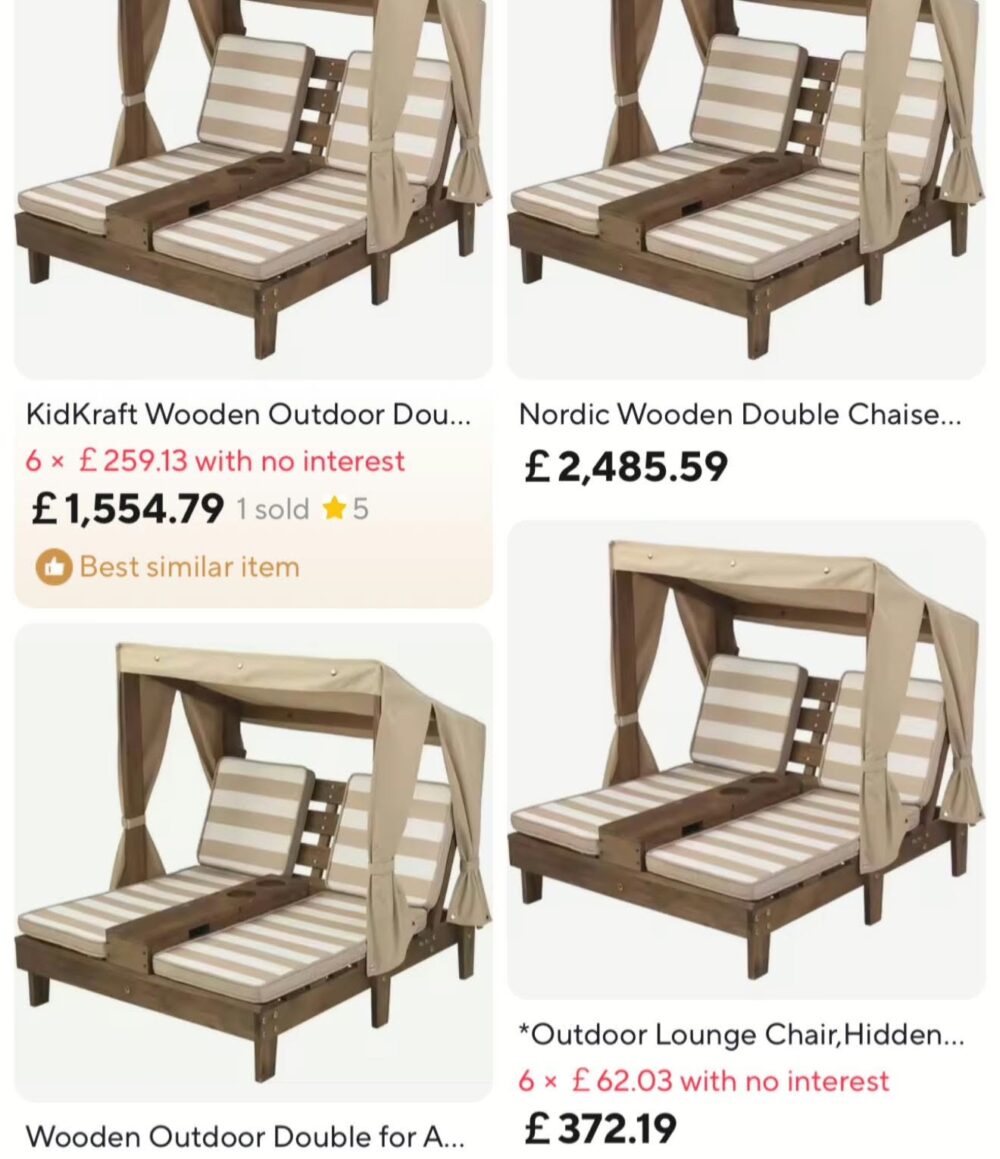Open the *Outdoor Lounge Chair, Hidden... product
This screenshot has width=1000, height=1159.
[x=741, y=1034]
